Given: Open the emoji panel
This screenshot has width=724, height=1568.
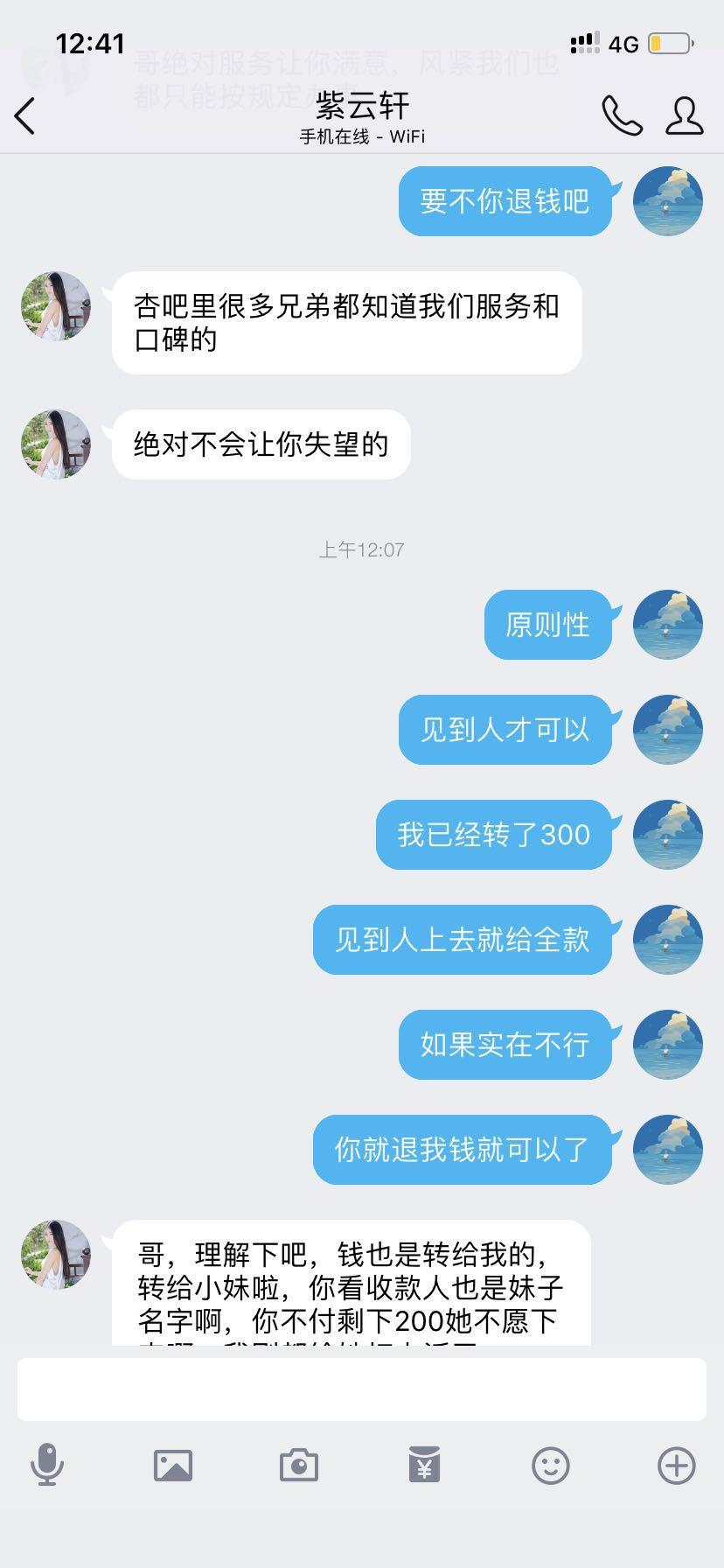Looking at the screenshot, I should click(x=551, y=1465).
